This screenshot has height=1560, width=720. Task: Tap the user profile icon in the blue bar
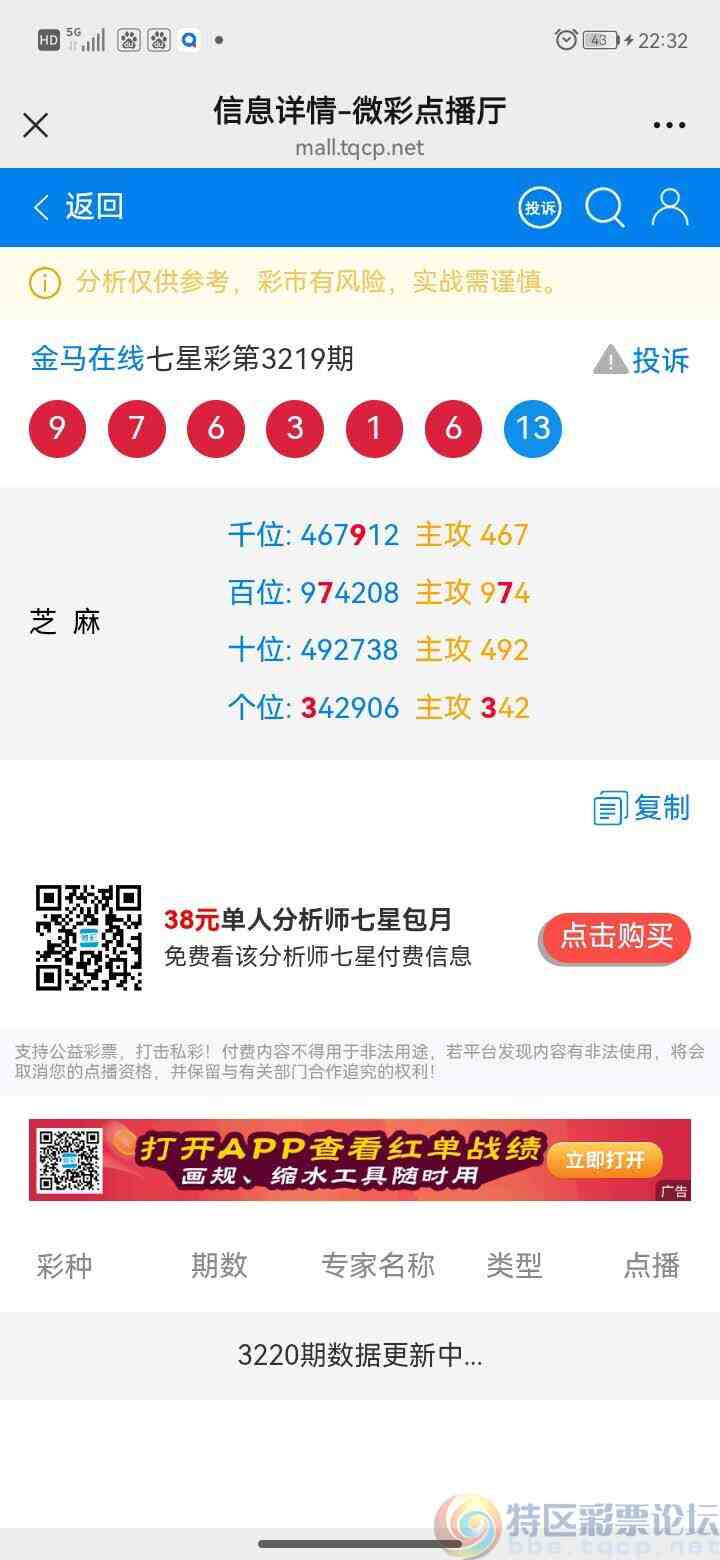(x=670, y=207)
